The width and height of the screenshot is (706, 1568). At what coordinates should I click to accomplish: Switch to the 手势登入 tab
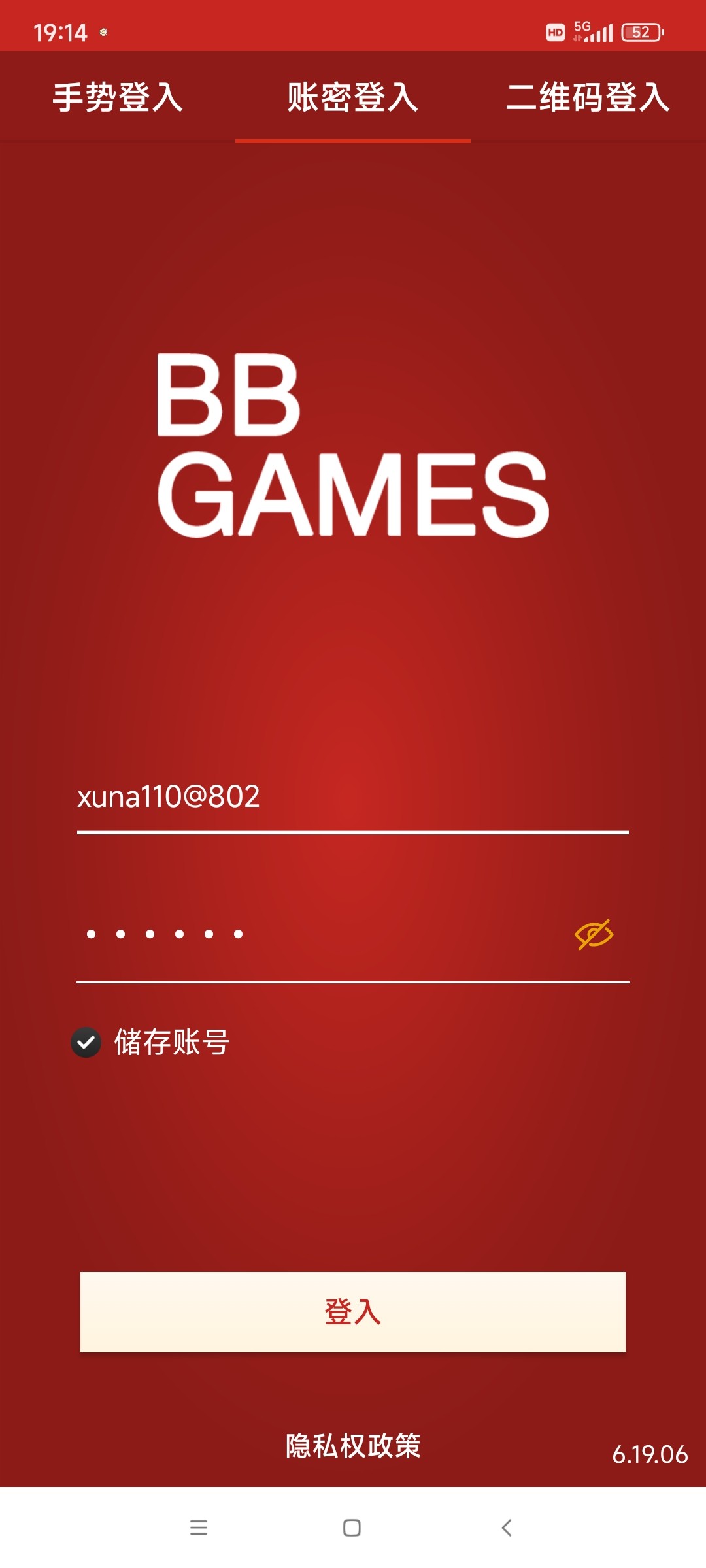pyautogui.click(x=118, y=97)
